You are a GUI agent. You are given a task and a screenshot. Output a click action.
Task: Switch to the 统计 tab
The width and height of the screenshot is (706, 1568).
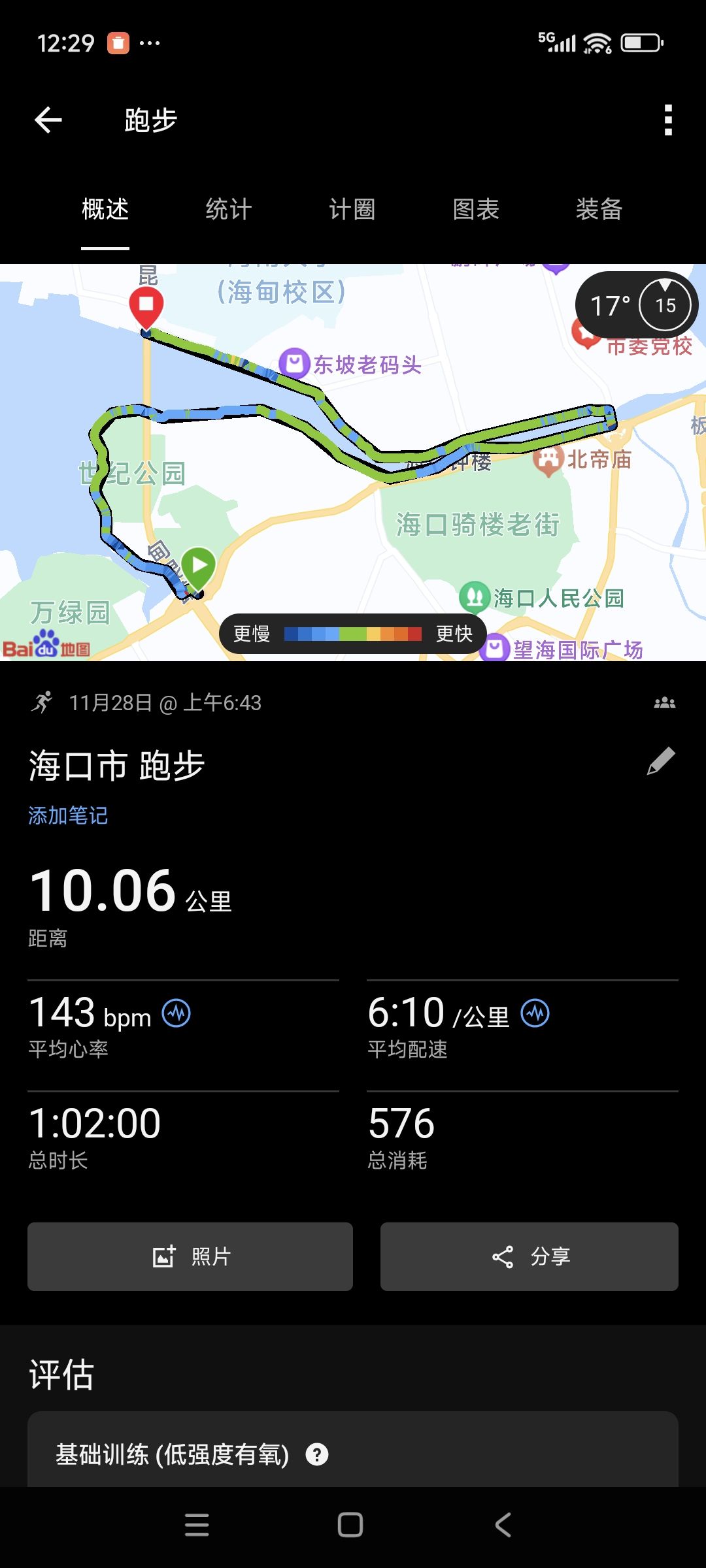[229, 210]
